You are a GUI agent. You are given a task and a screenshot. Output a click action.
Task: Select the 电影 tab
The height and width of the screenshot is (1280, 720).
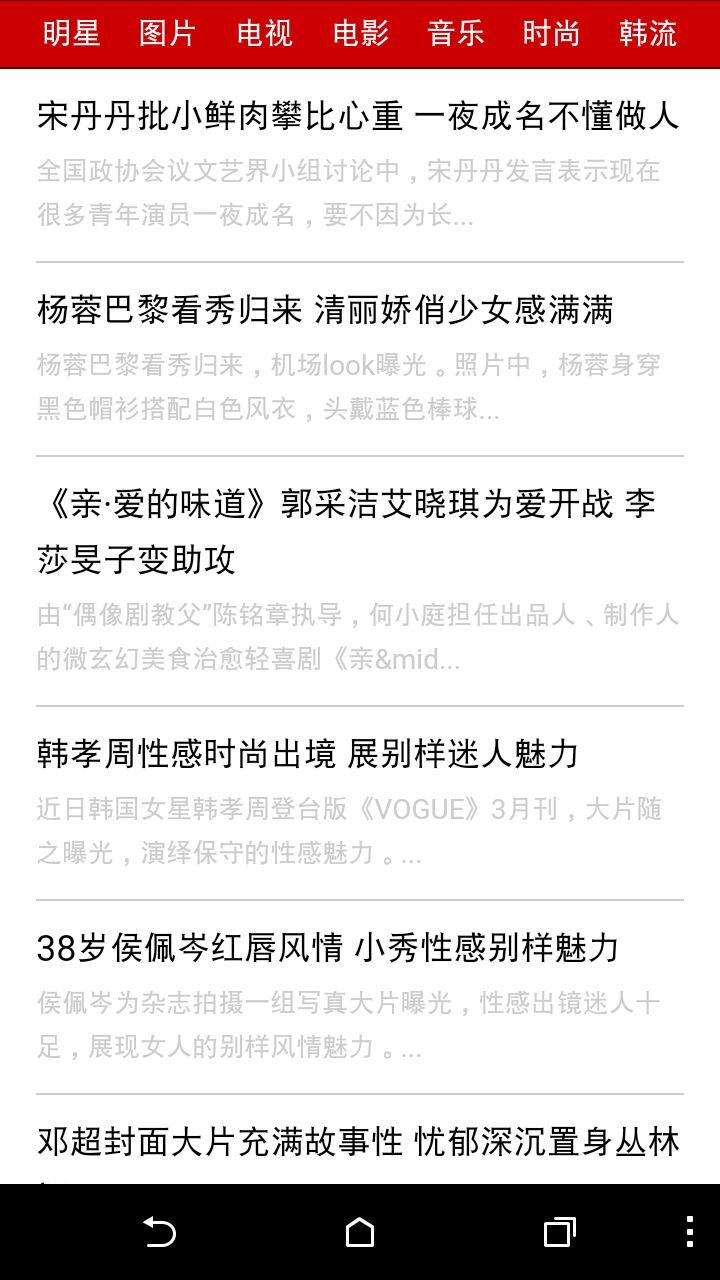coord(360,33)
